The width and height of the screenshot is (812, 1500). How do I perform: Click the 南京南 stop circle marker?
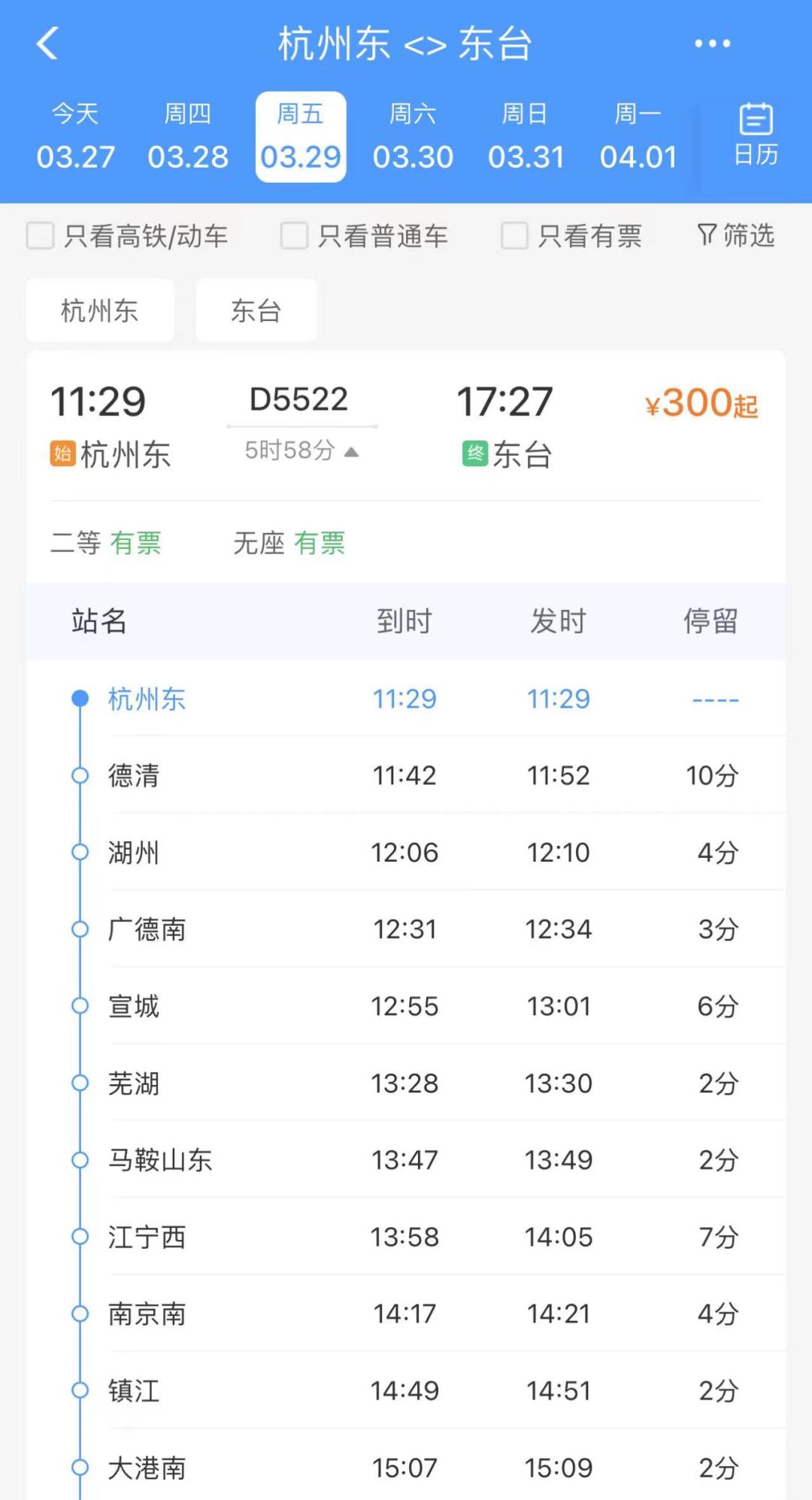pos(80,1314)
